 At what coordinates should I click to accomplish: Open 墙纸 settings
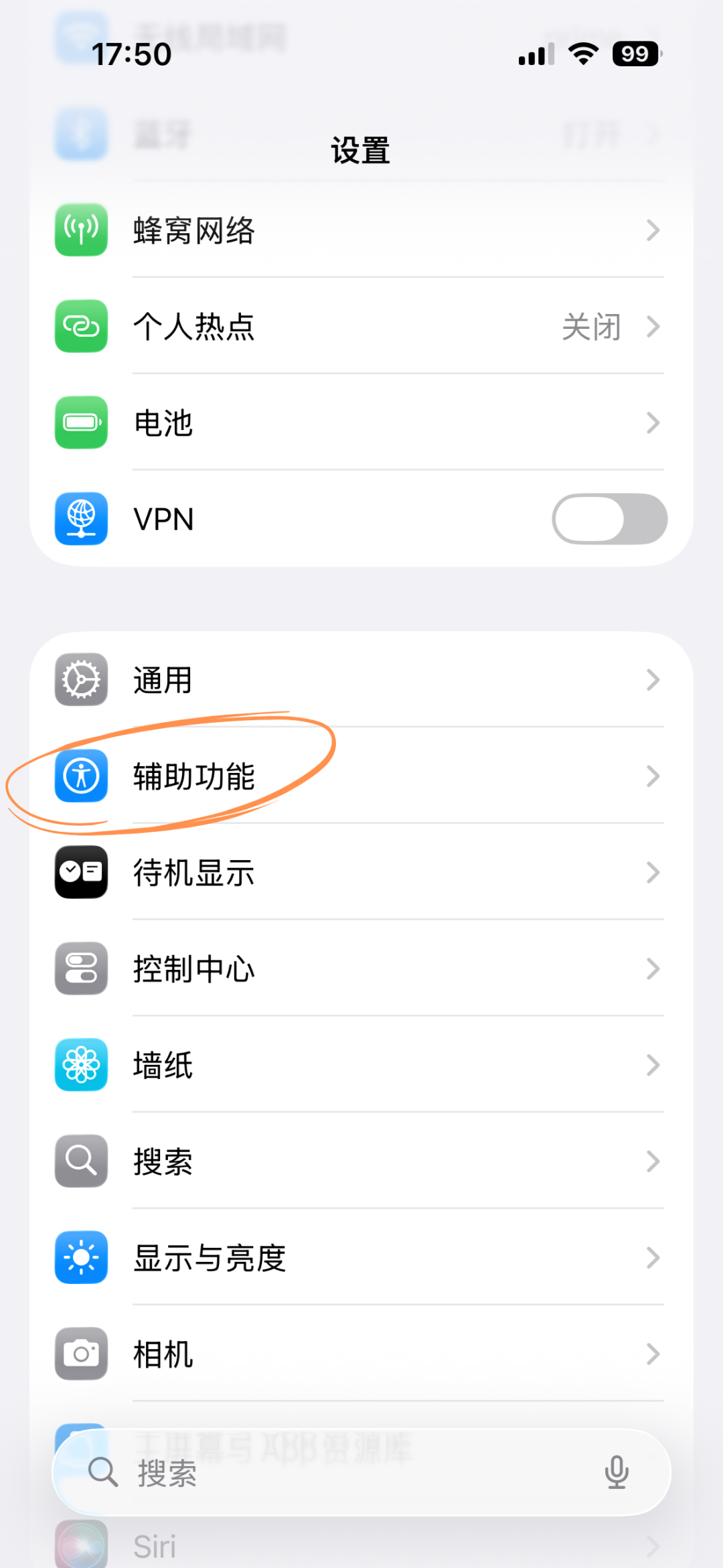[x=361, y=1066]
